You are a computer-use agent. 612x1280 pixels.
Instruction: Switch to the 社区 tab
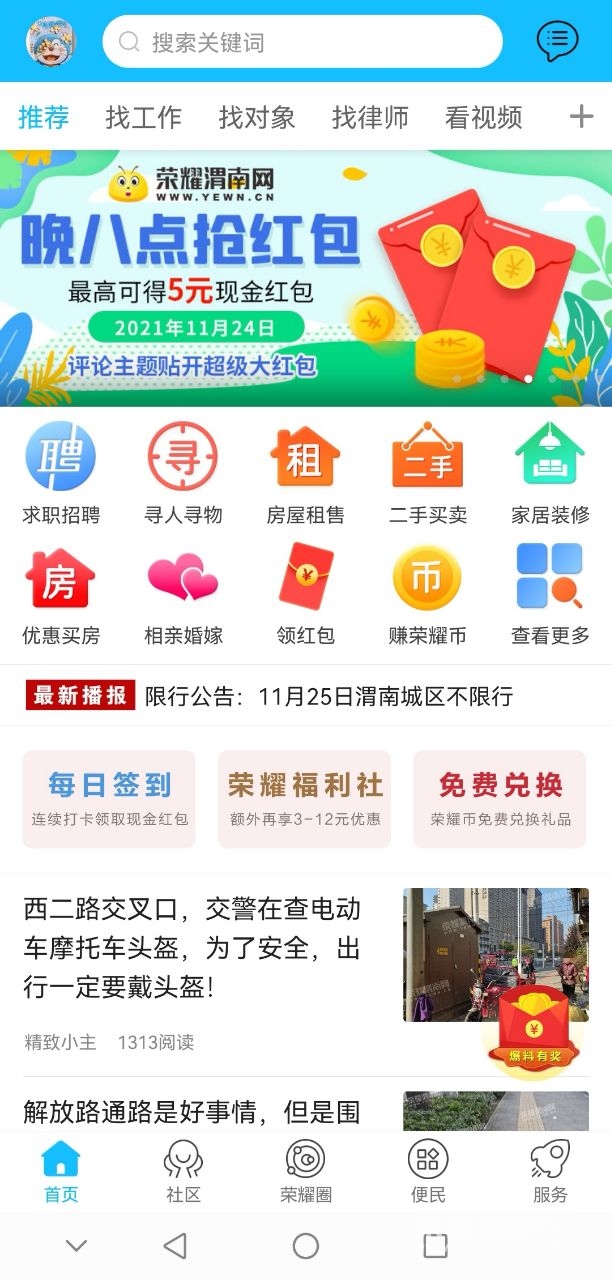[183, 1171]
